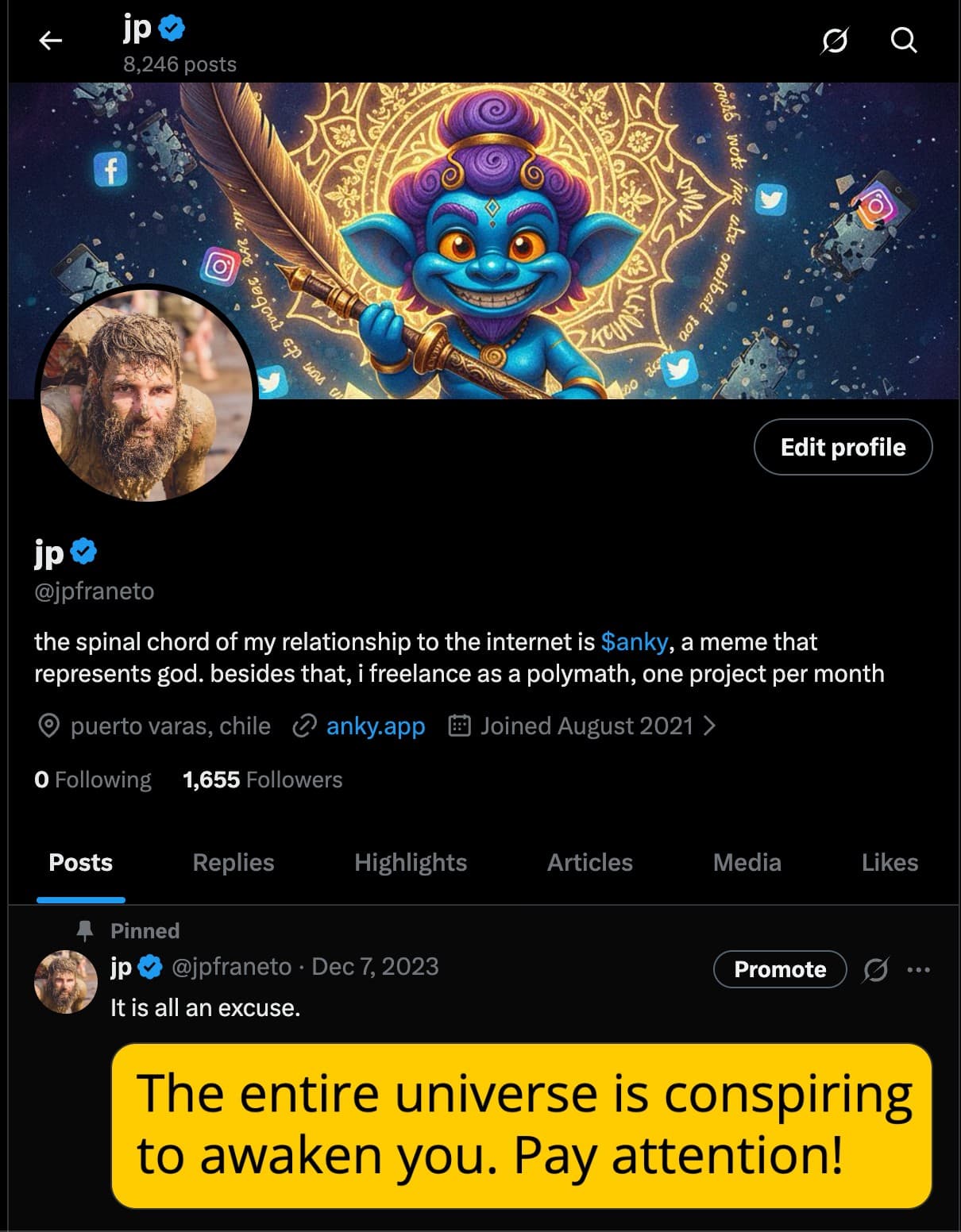Click the Promote button on the pinned post
The height and width of the screenshot is (1232, 961).
click(x=779, y=969)
